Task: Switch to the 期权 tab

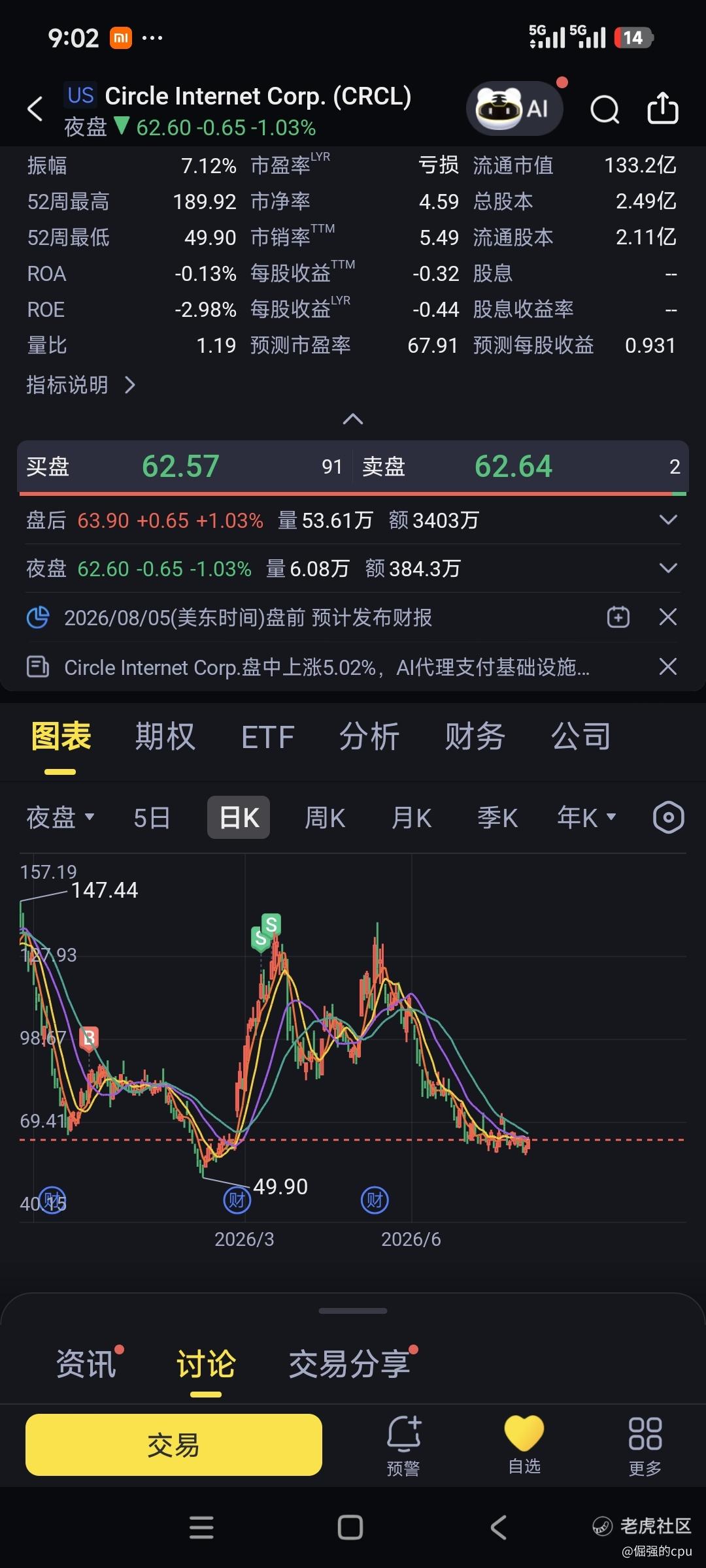Action: coord(165,737)
